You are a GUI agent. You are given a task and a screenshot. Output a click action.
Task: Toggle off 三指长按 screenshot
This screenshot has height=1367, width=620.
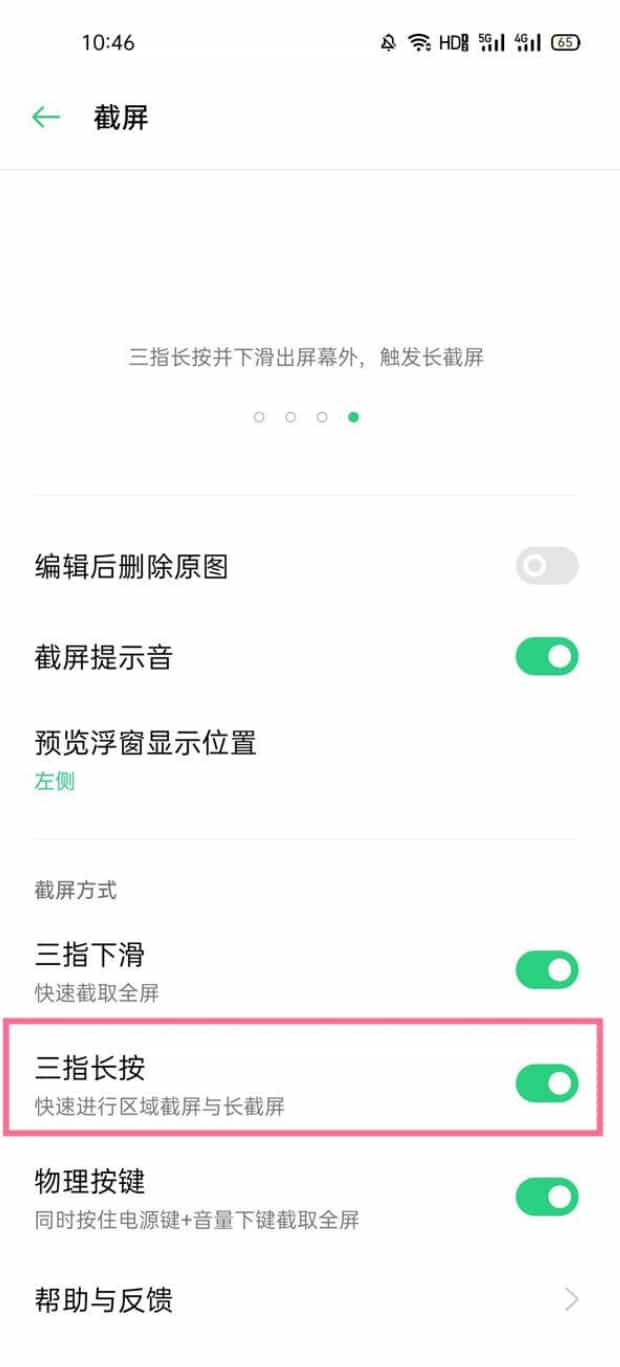546,1083
